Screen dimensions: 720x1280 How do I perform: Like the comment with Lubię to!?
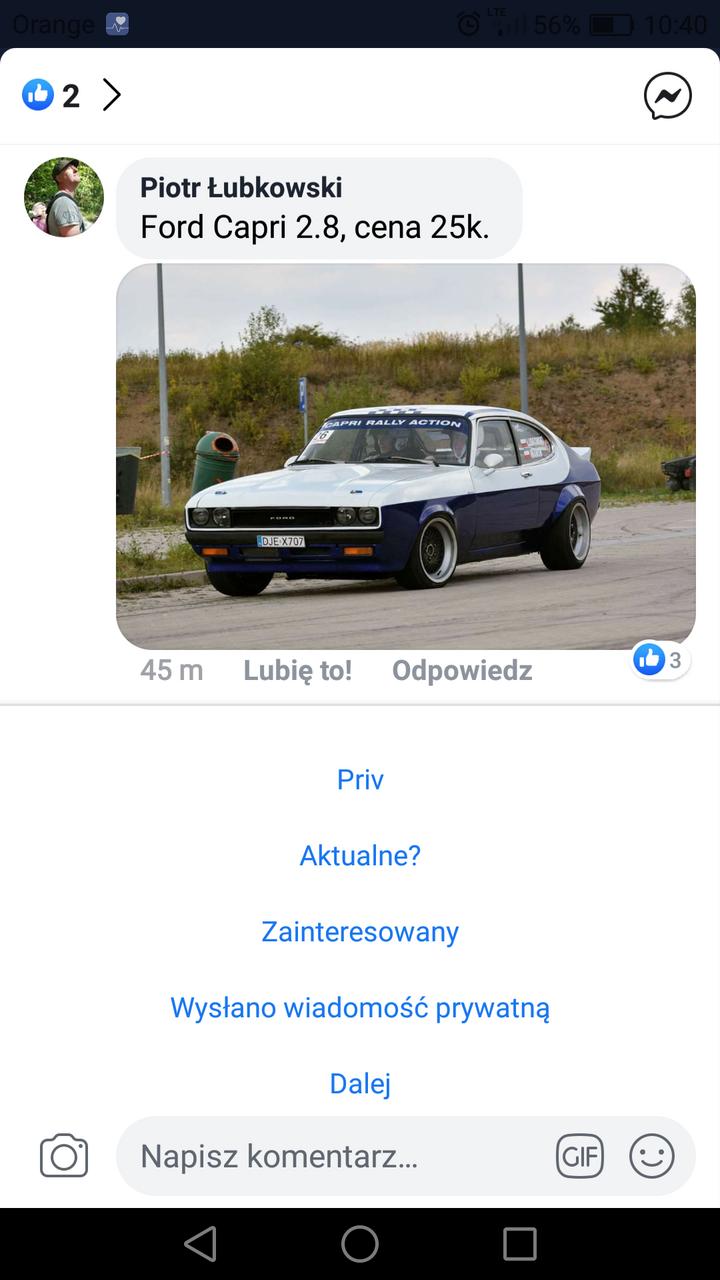(x=297, y=670)
